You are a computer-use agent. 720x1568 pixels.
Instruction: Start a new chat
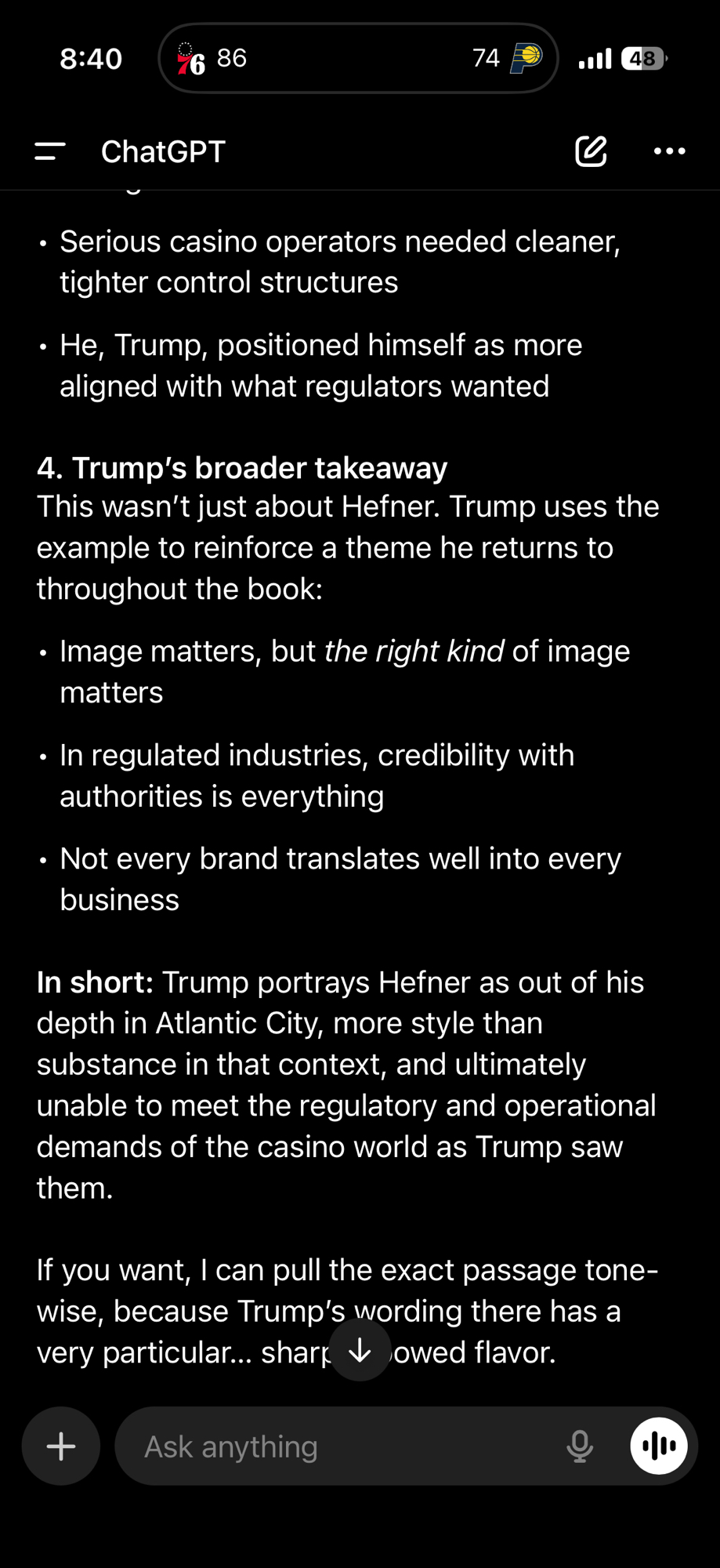coord(591,151)
